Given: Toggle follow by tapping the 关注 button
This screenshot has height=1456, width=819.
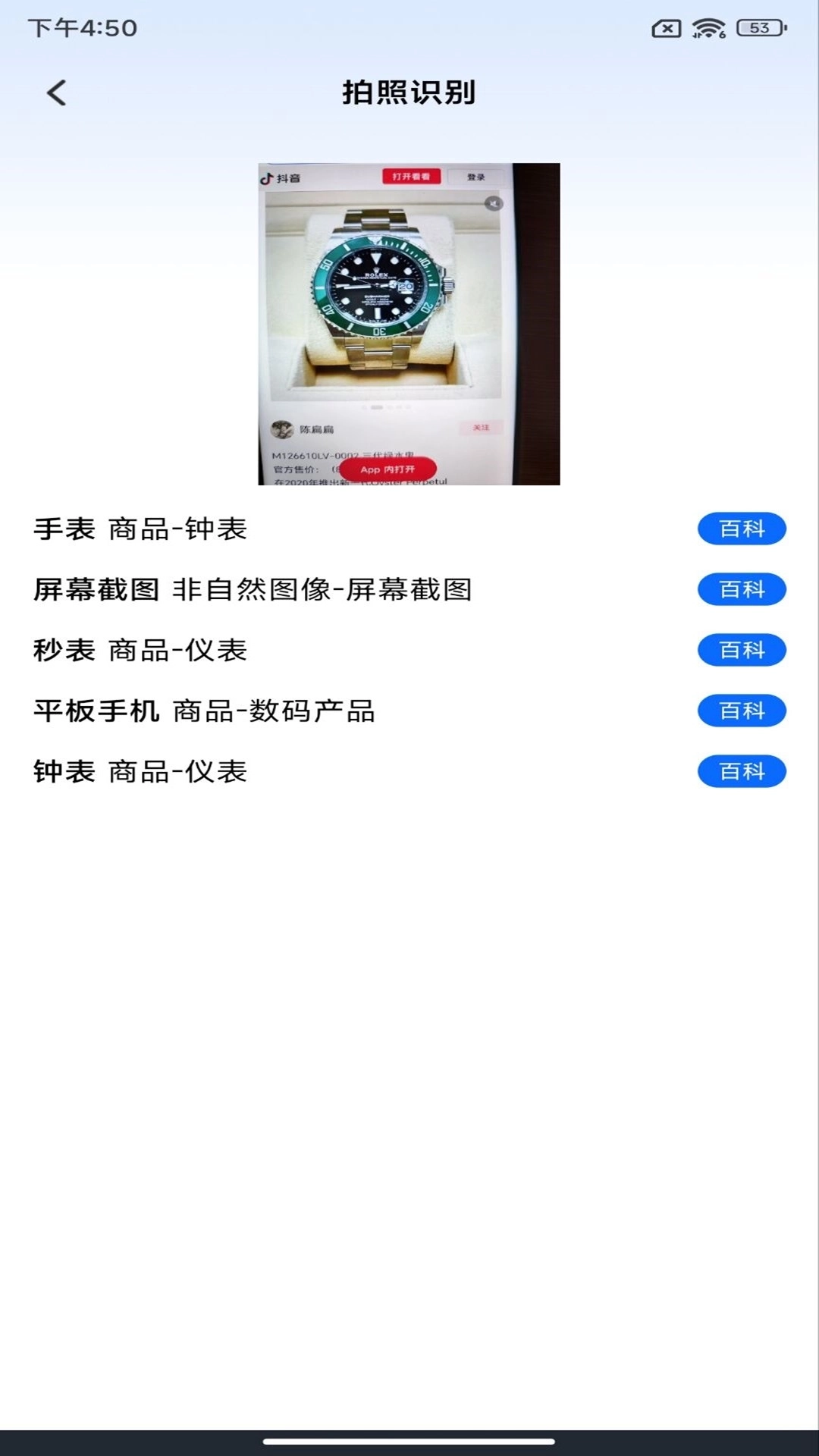Looking at the screenshot, I should point(481,428).
